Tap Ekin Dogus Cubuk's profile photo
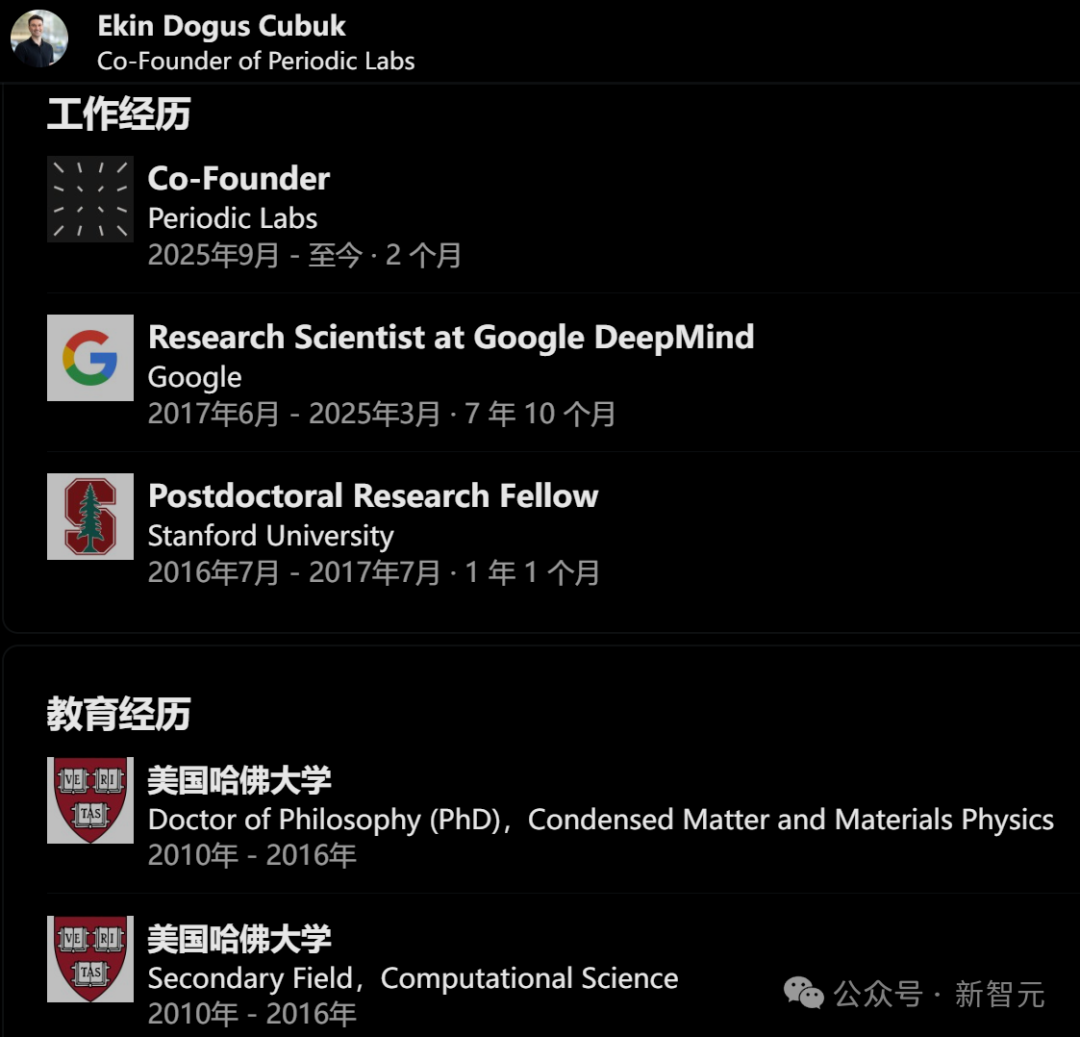The height and width of the screenshot is (1037, 1080). [39, 39]
